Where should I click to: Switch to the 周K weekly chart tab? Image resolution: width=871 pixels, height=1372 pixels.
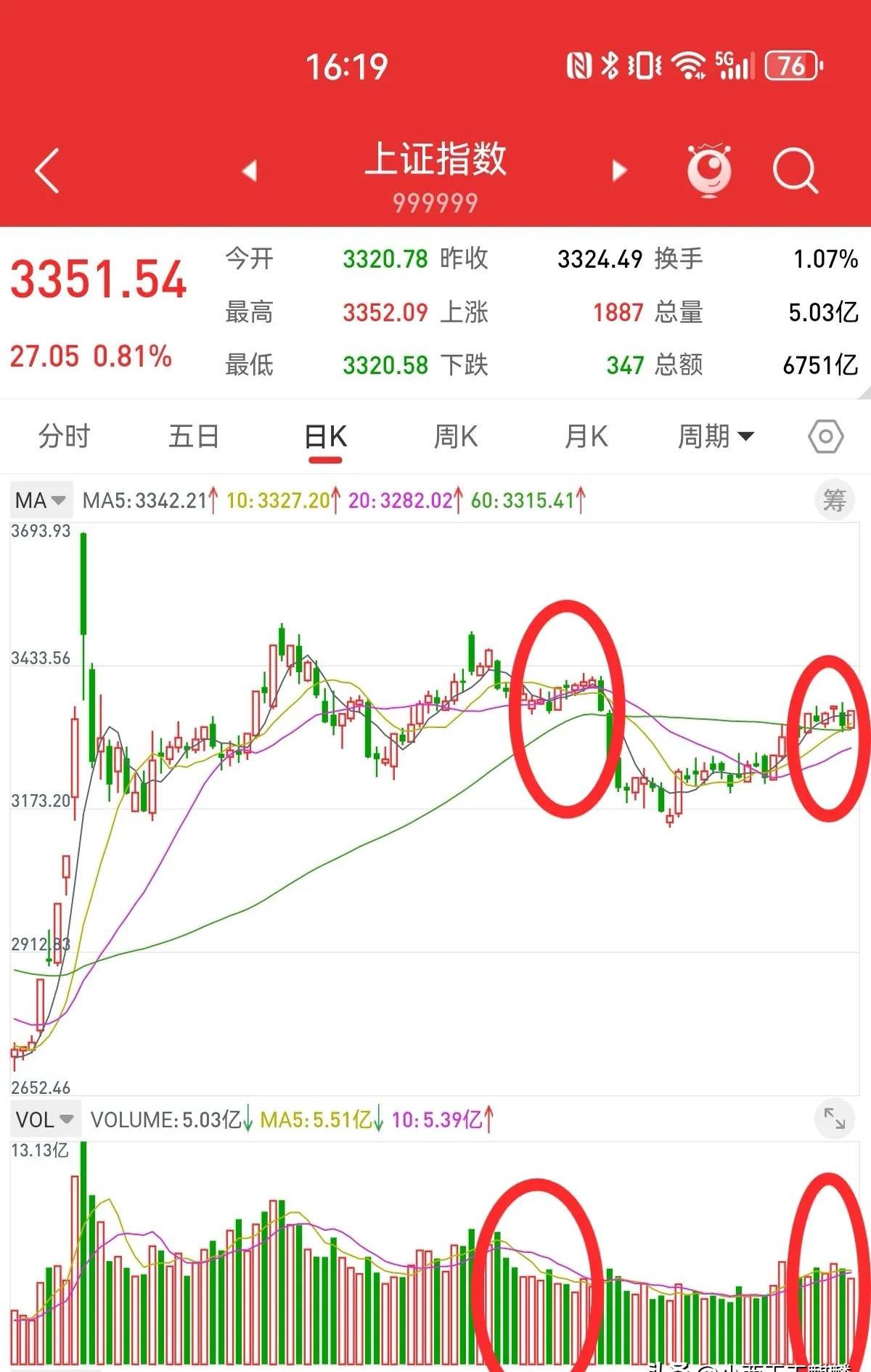click(454, 436)
